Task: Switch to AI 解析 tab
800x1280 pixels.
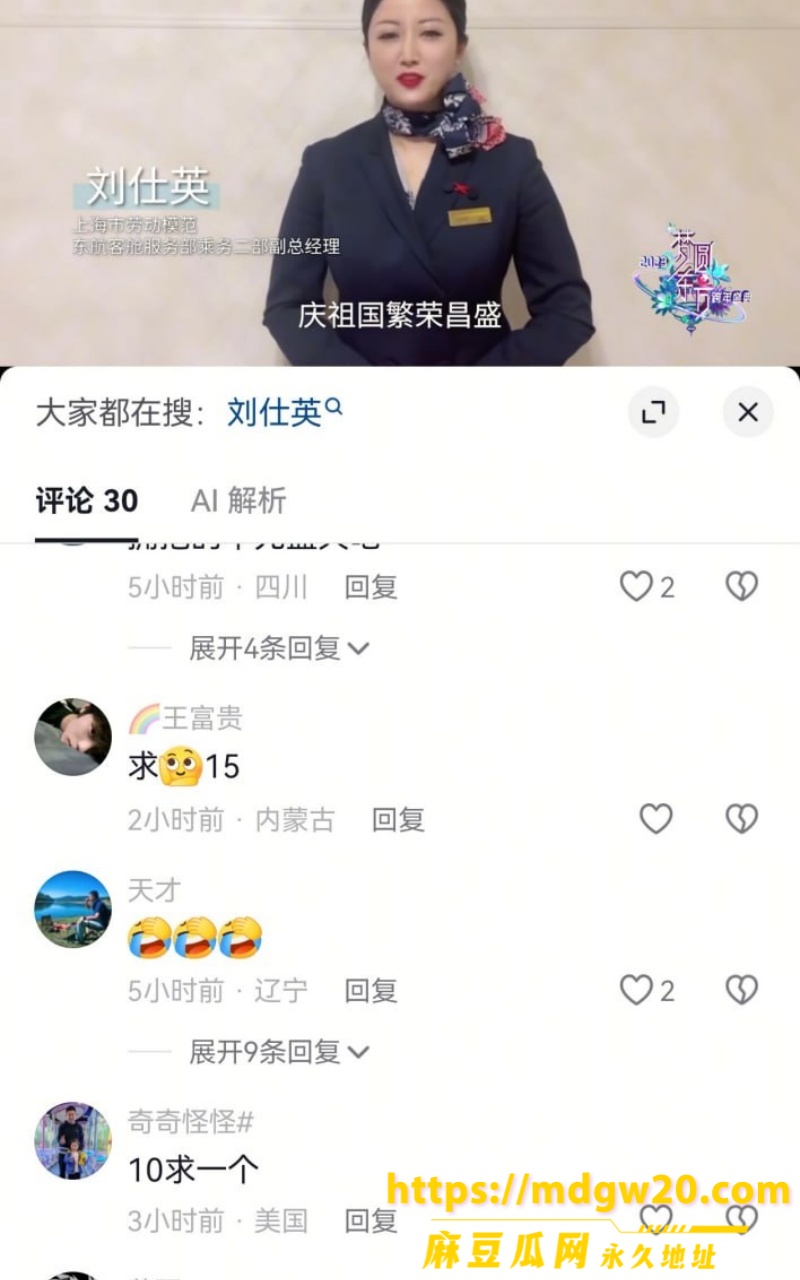Action: (x=238, y=500)
